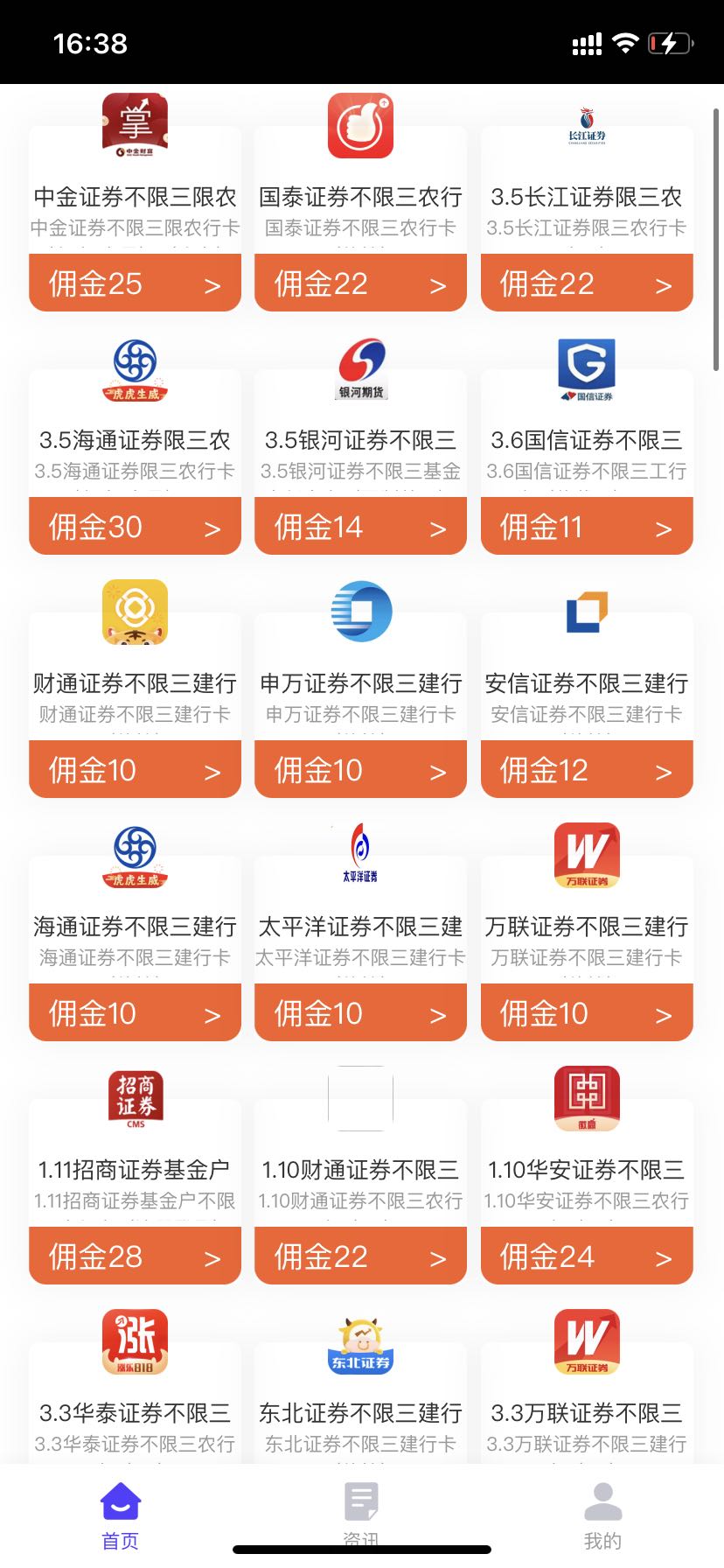Tap 佣金10 under 万联证券不限三建行

click(586, 1013)
